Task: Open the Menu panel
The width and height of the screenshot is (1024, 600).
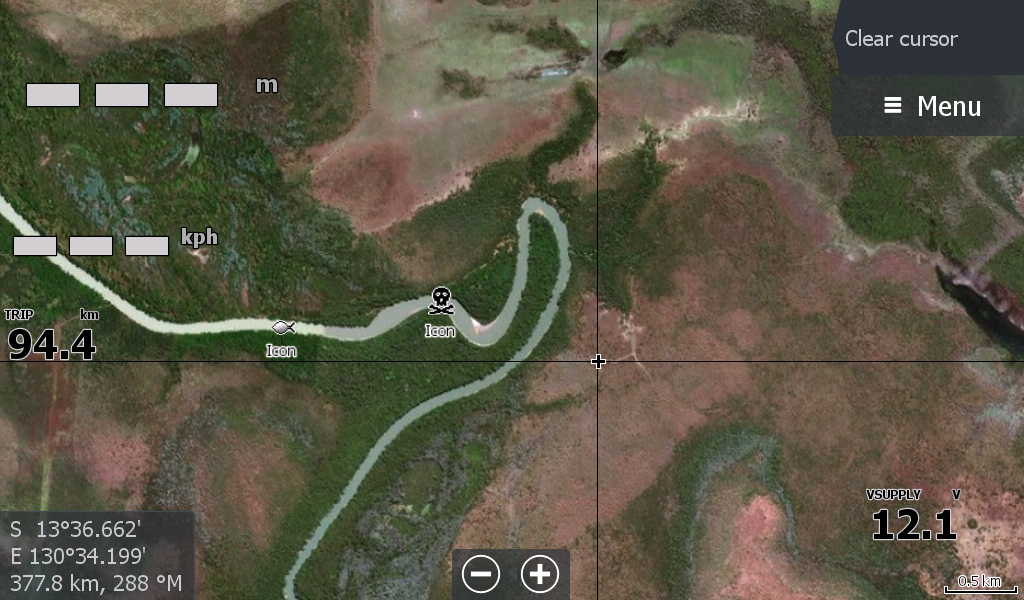Action: 930,106
